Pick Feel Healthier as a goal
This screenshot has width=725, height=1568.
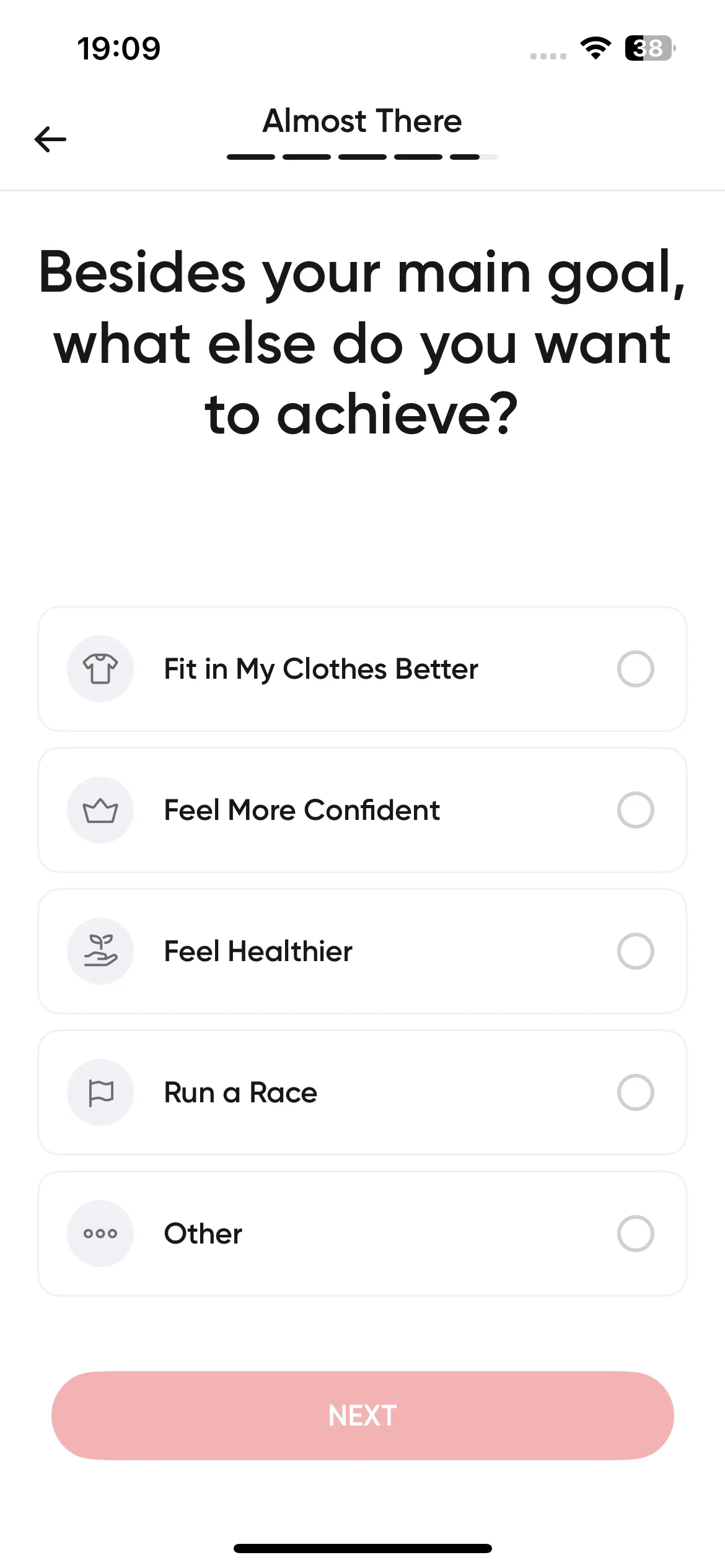click(362, 951)
